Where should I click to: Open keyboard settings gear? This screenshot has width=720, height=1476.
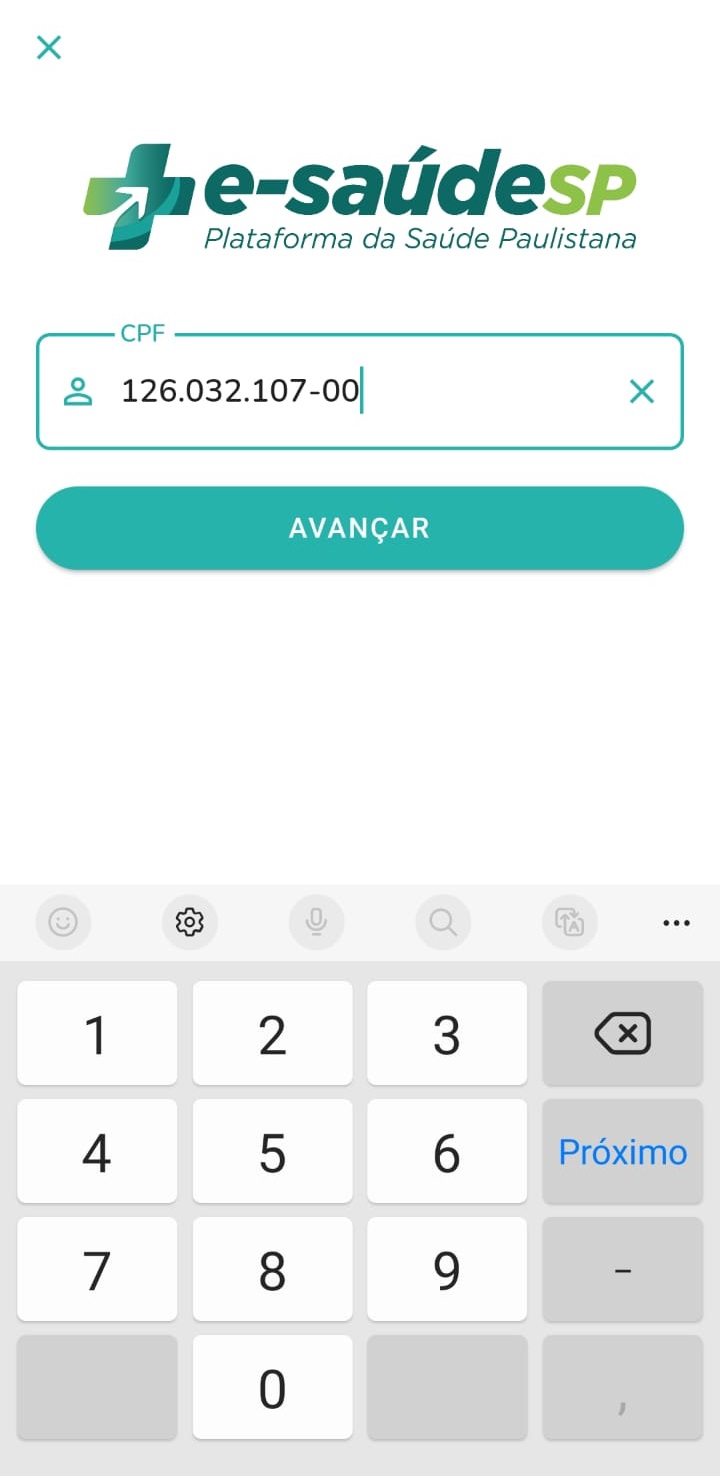[190, 922]
